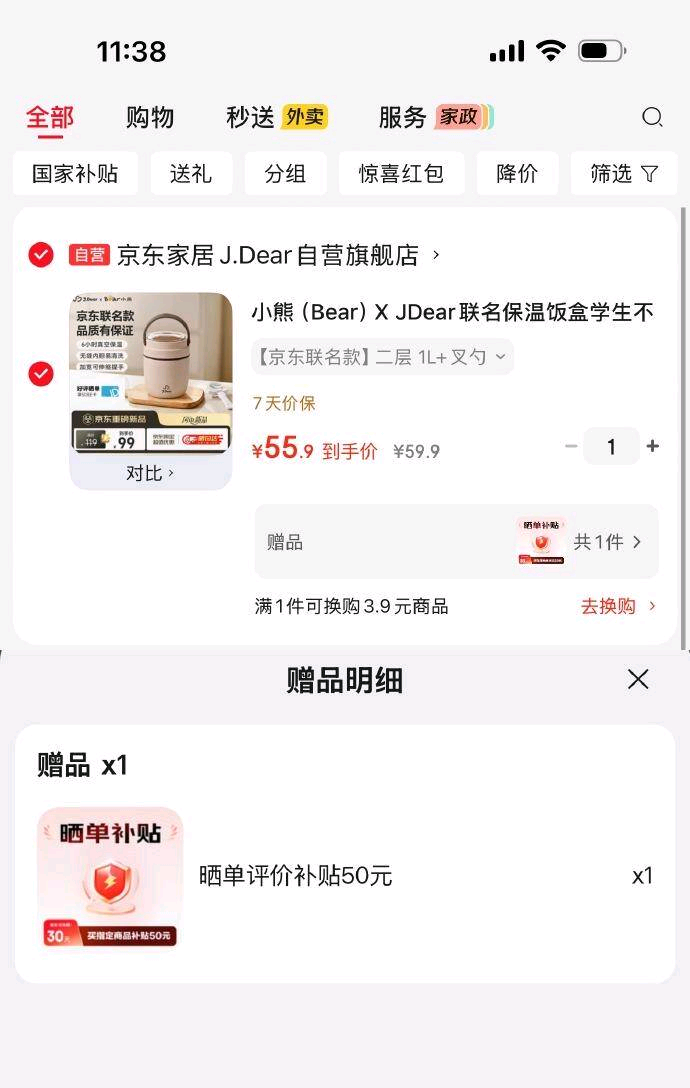
Task: Increase quantity with the plus button
Action: [x=653, y=446]
